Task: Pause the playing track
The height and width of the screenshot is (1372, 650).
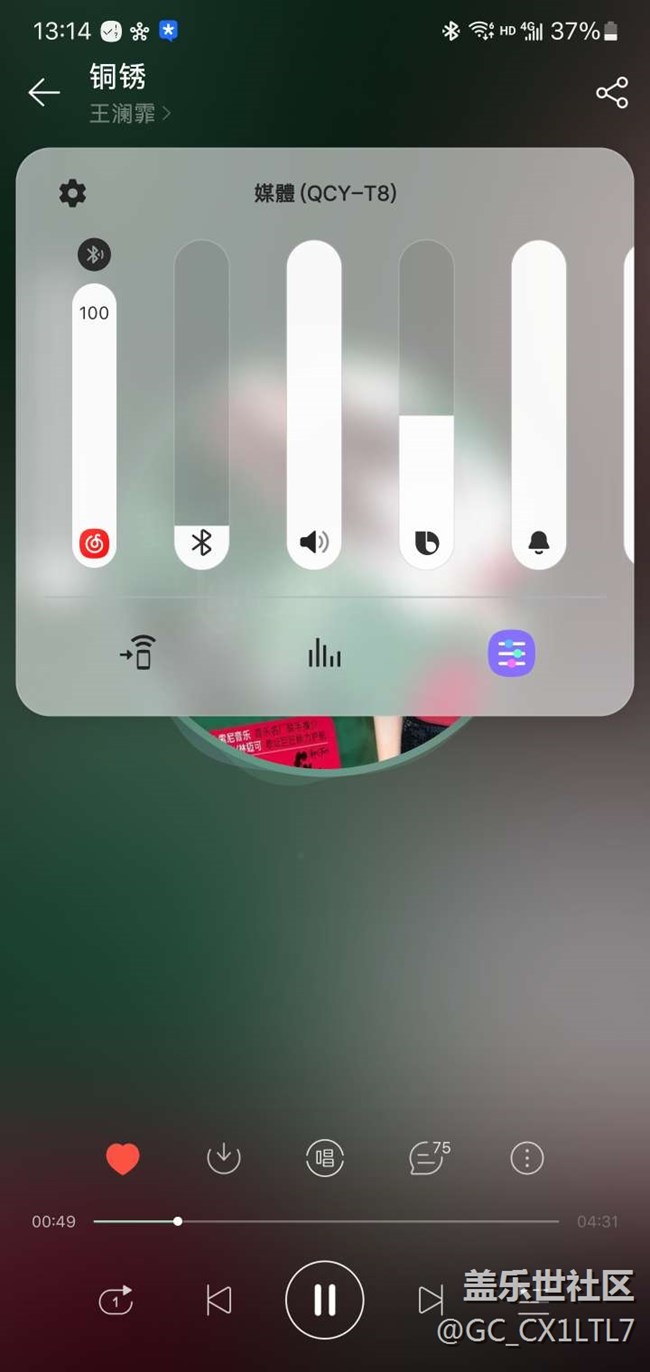Action: (324, 1300)
